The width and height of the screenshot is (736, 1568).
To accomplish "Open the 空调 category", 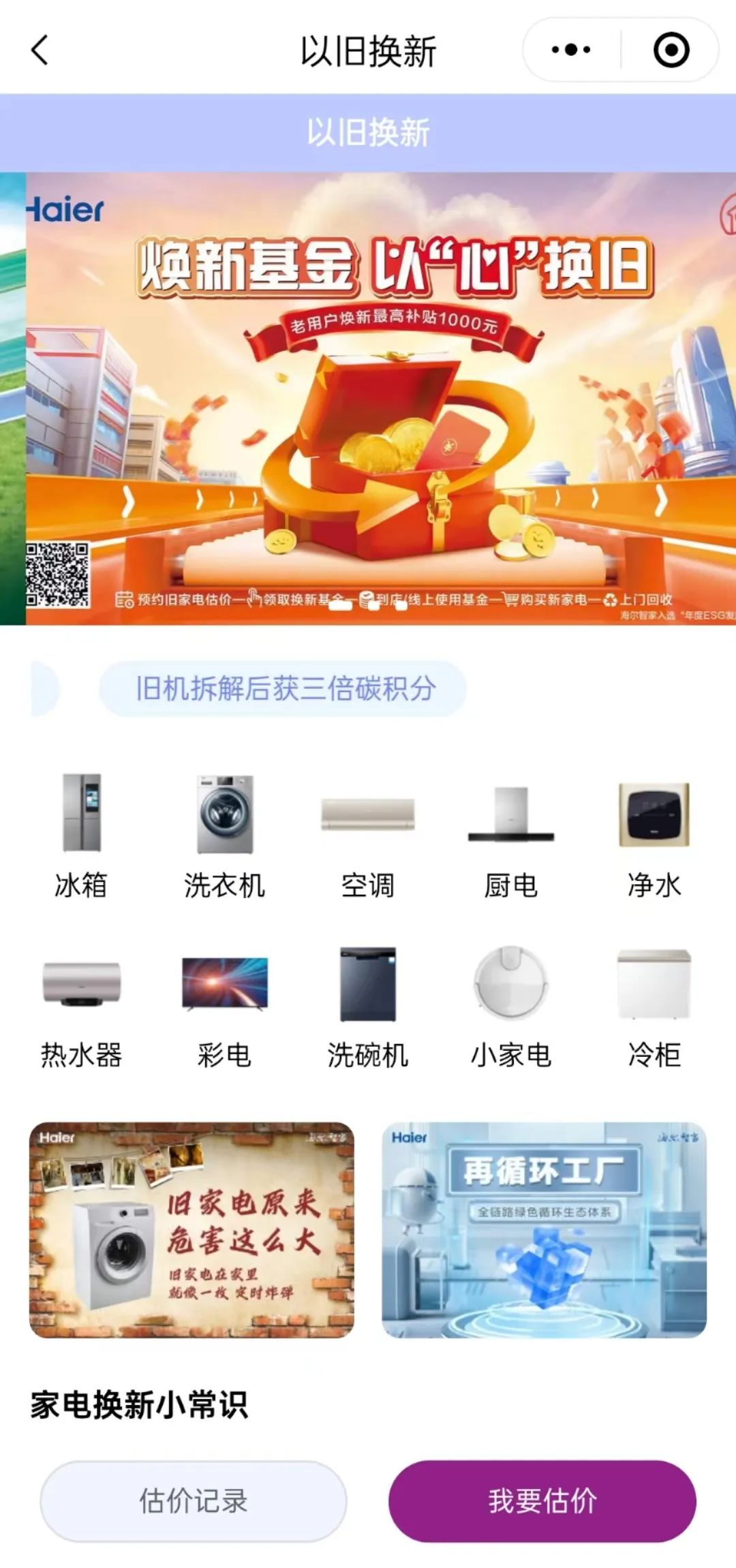I will click(x=368, y=836).
